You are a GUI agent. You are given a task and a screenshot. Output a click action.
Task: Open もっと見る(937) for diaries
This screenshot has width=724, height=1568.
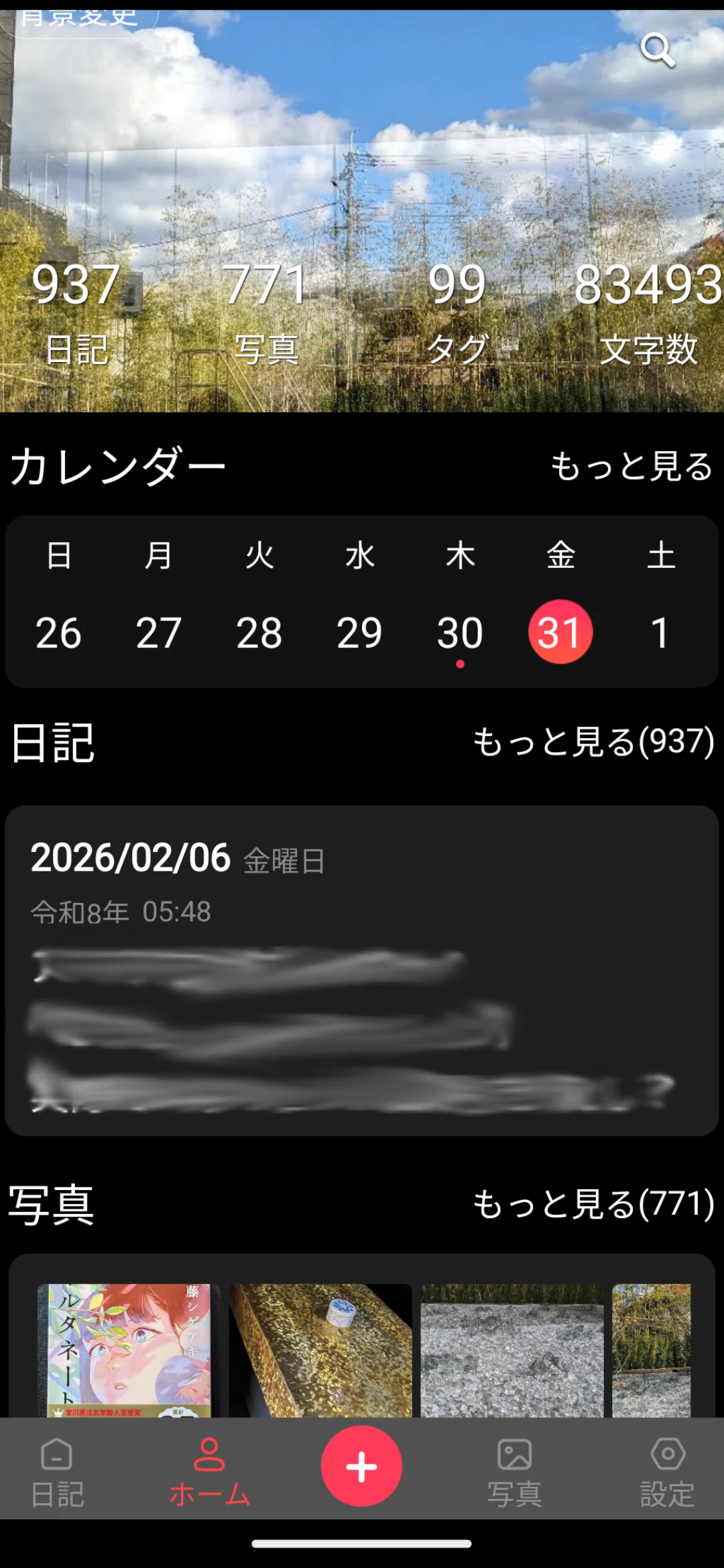pos(594,741)
